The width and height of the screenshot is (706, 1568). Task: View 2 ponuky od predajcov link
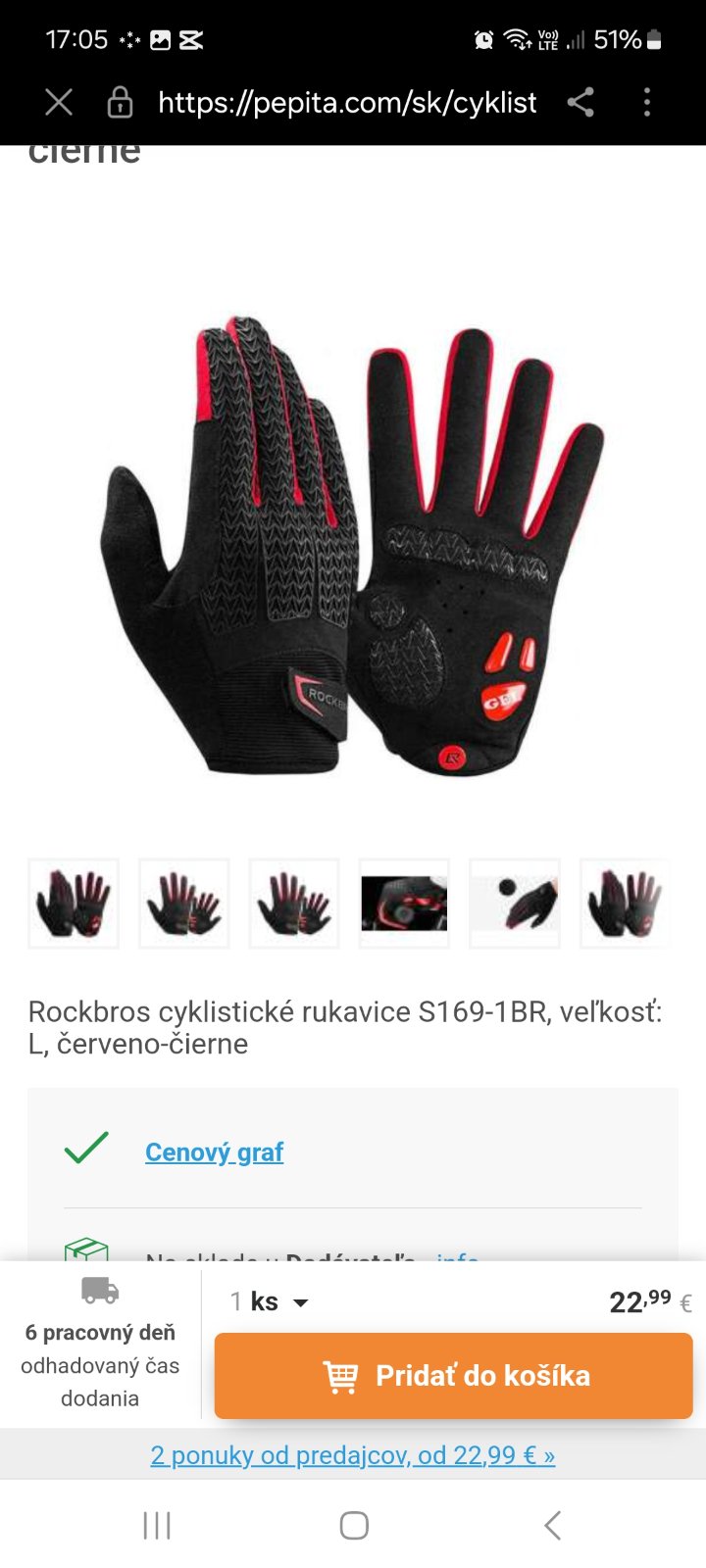[353, 1455]
